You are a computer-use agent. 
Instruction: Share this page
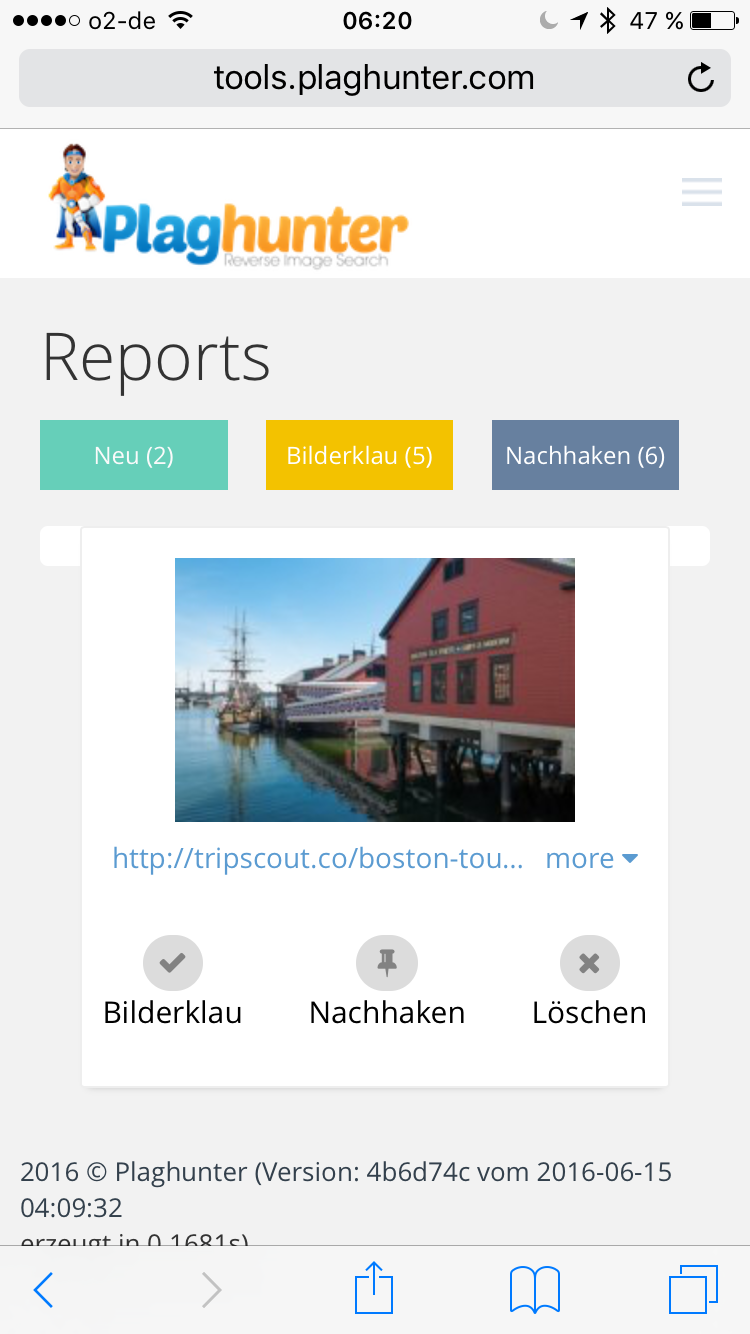(374, 1287)
